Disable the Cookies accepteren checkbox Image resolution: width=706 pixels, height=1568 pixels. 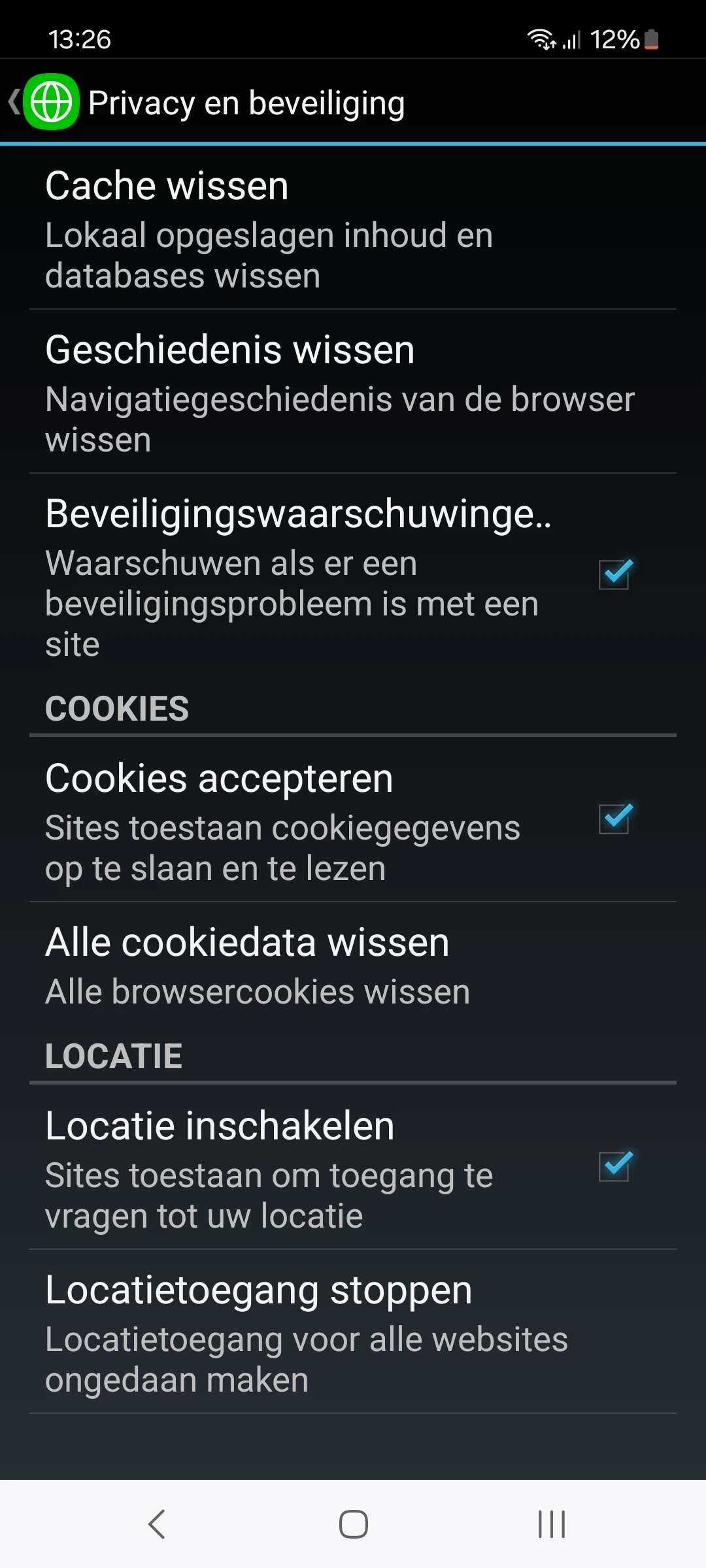tap(614, 819)
